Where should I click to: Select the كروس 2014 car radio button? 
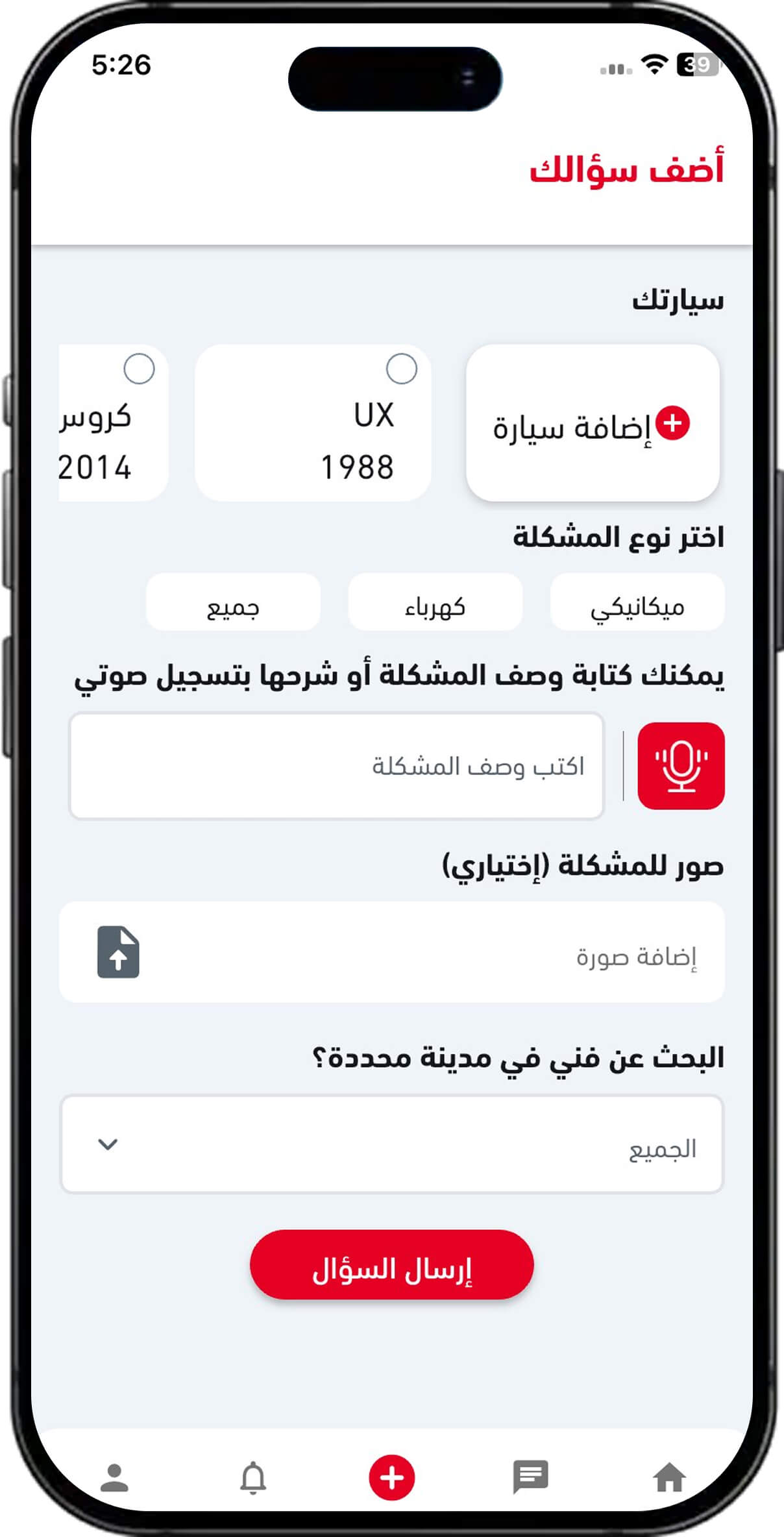pos(139,369)
